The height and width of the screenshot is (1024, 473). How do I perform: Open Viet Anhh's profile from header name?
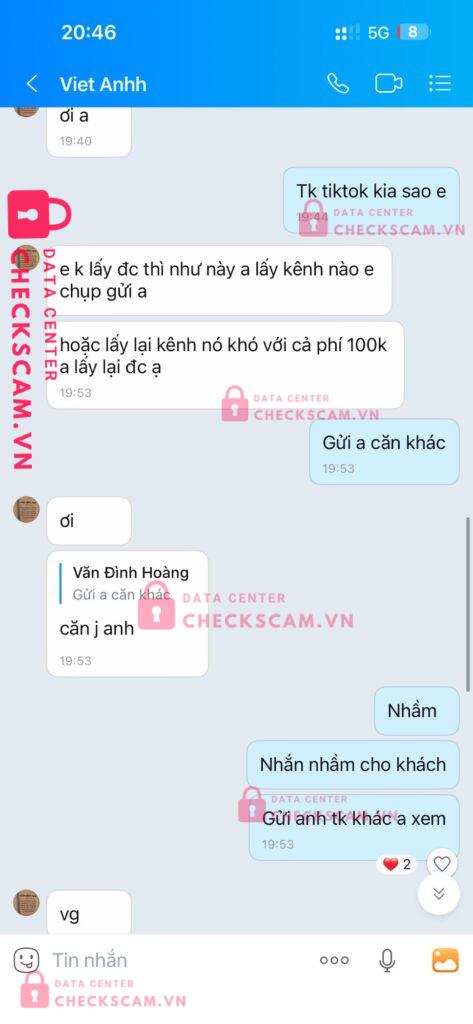[x=103, y=84]
